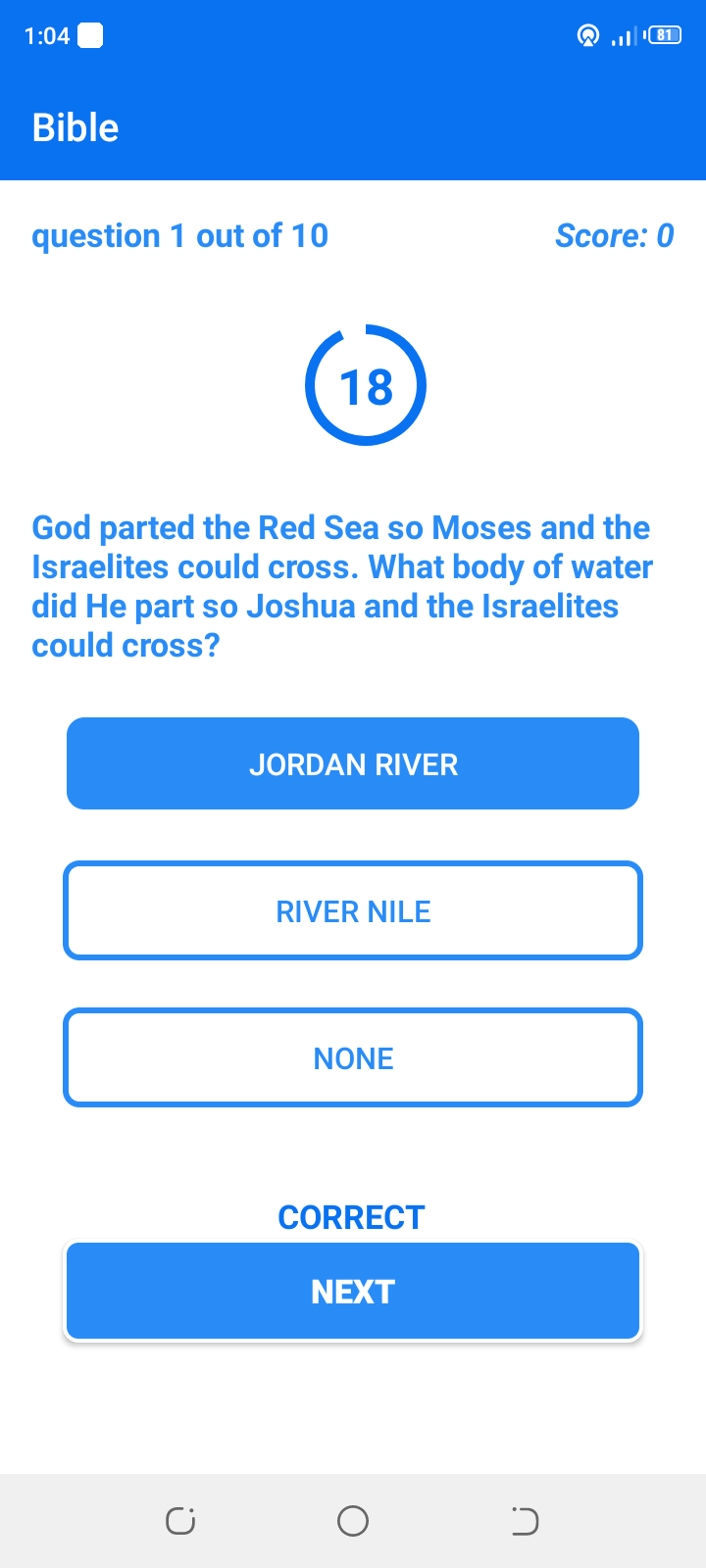Tap the Bible title in the app bar

[75, 126]
